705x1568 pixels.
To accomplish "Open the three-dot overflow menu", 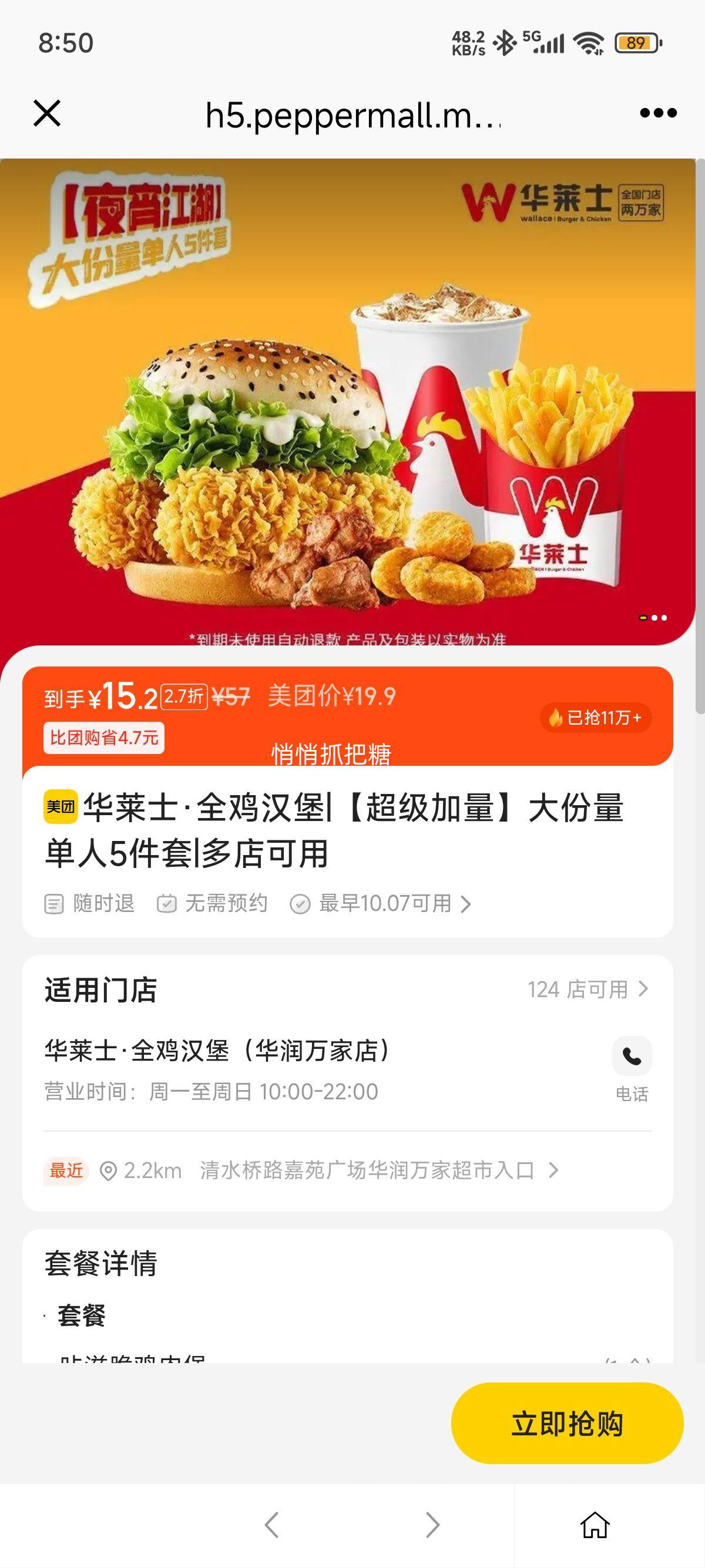I will click(658, 113).
